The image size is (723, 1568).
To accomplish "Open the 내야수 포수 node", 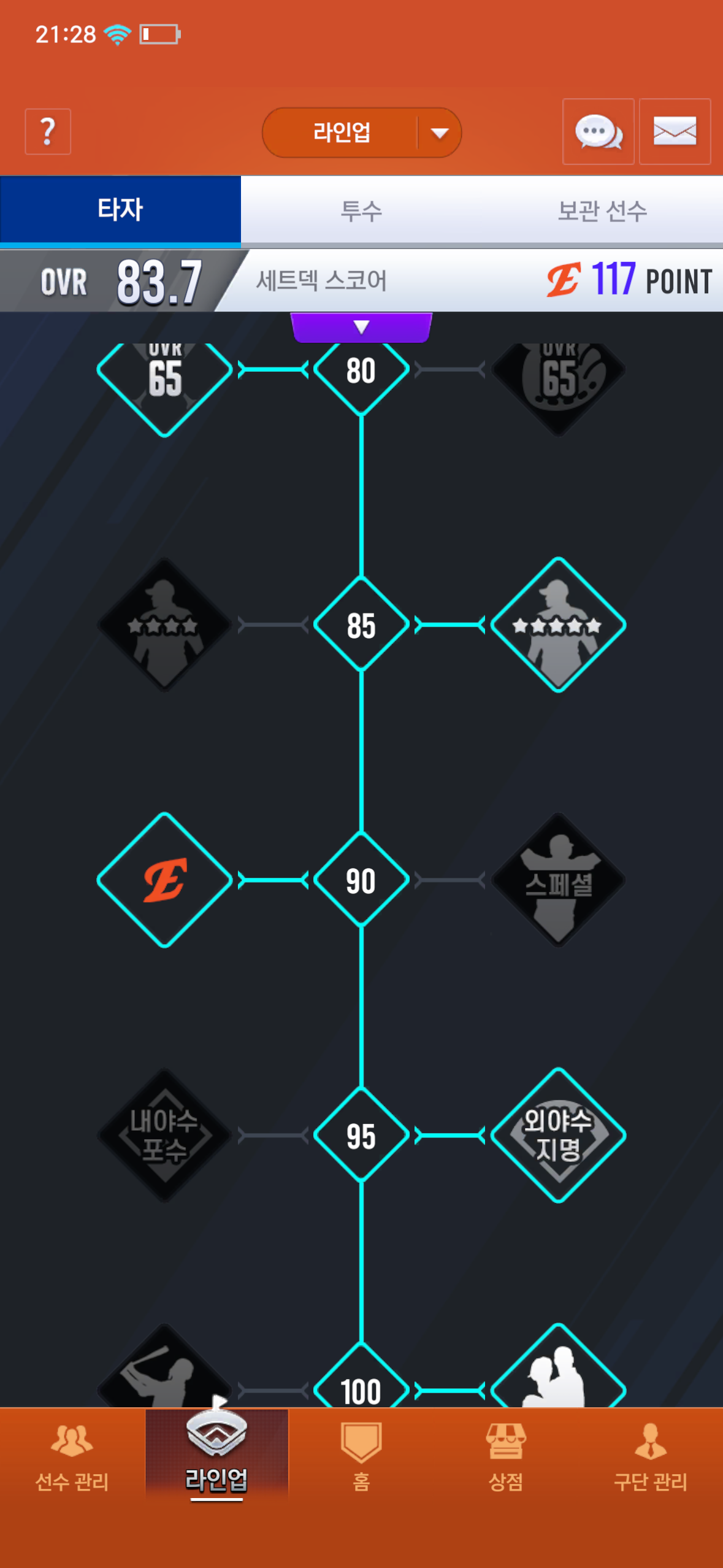I will coord(164,1136).
